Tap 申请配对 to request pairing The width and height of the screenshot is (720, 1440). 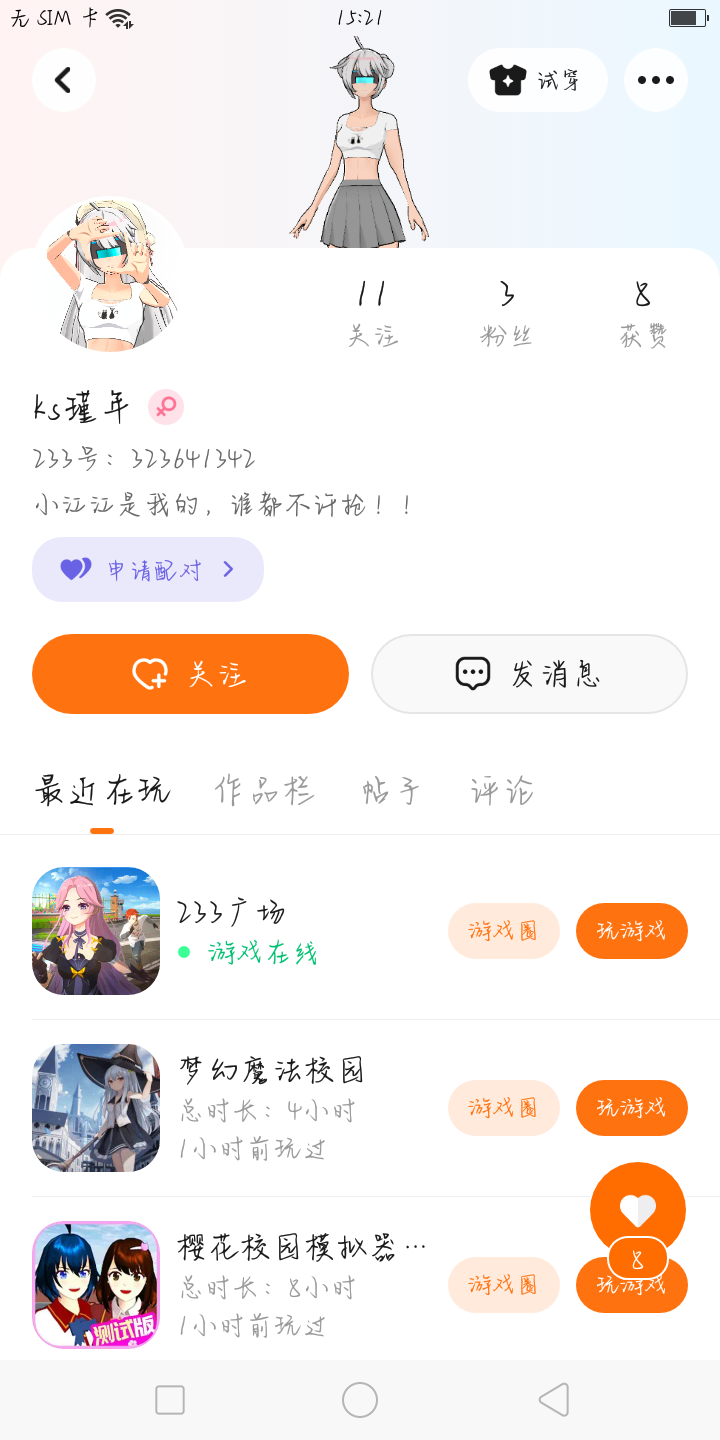pos(148,570)
